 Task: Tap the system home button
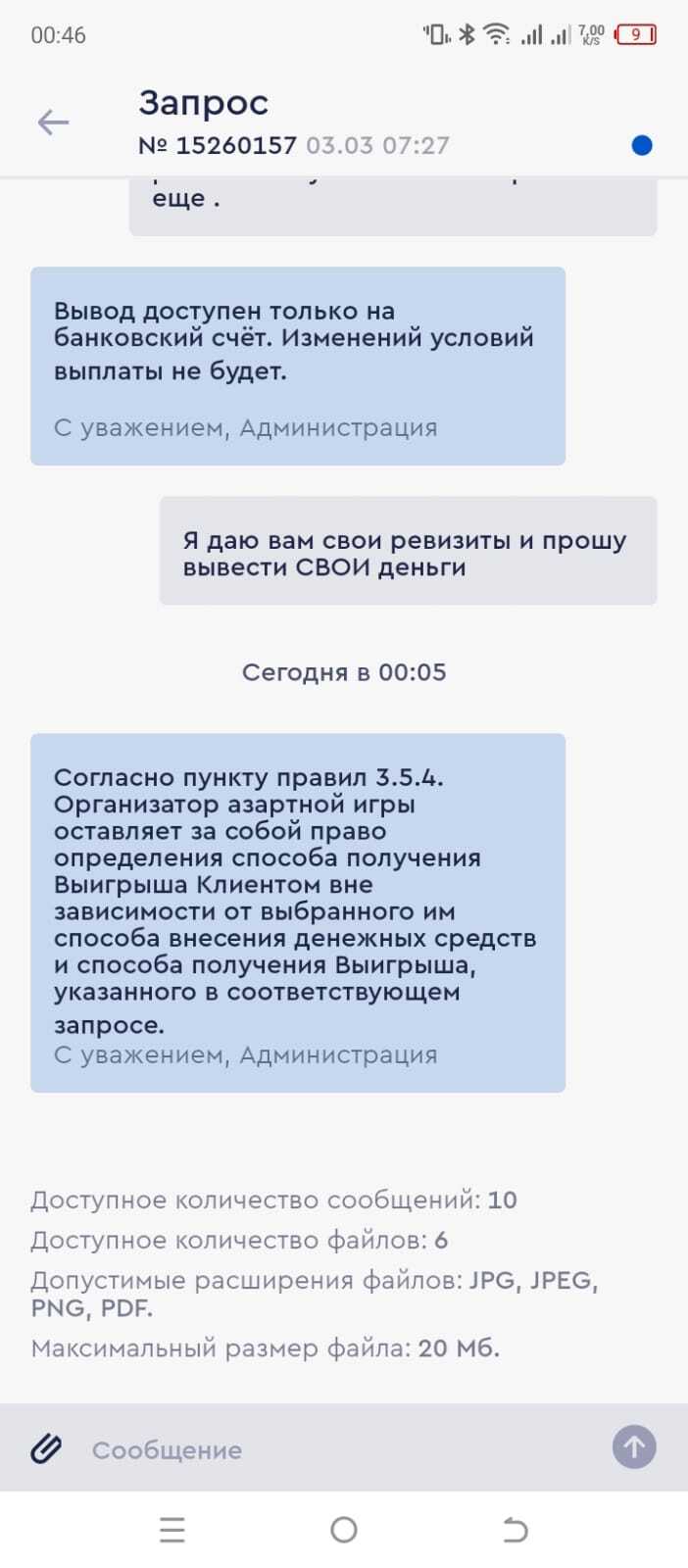pos(344,1530)
